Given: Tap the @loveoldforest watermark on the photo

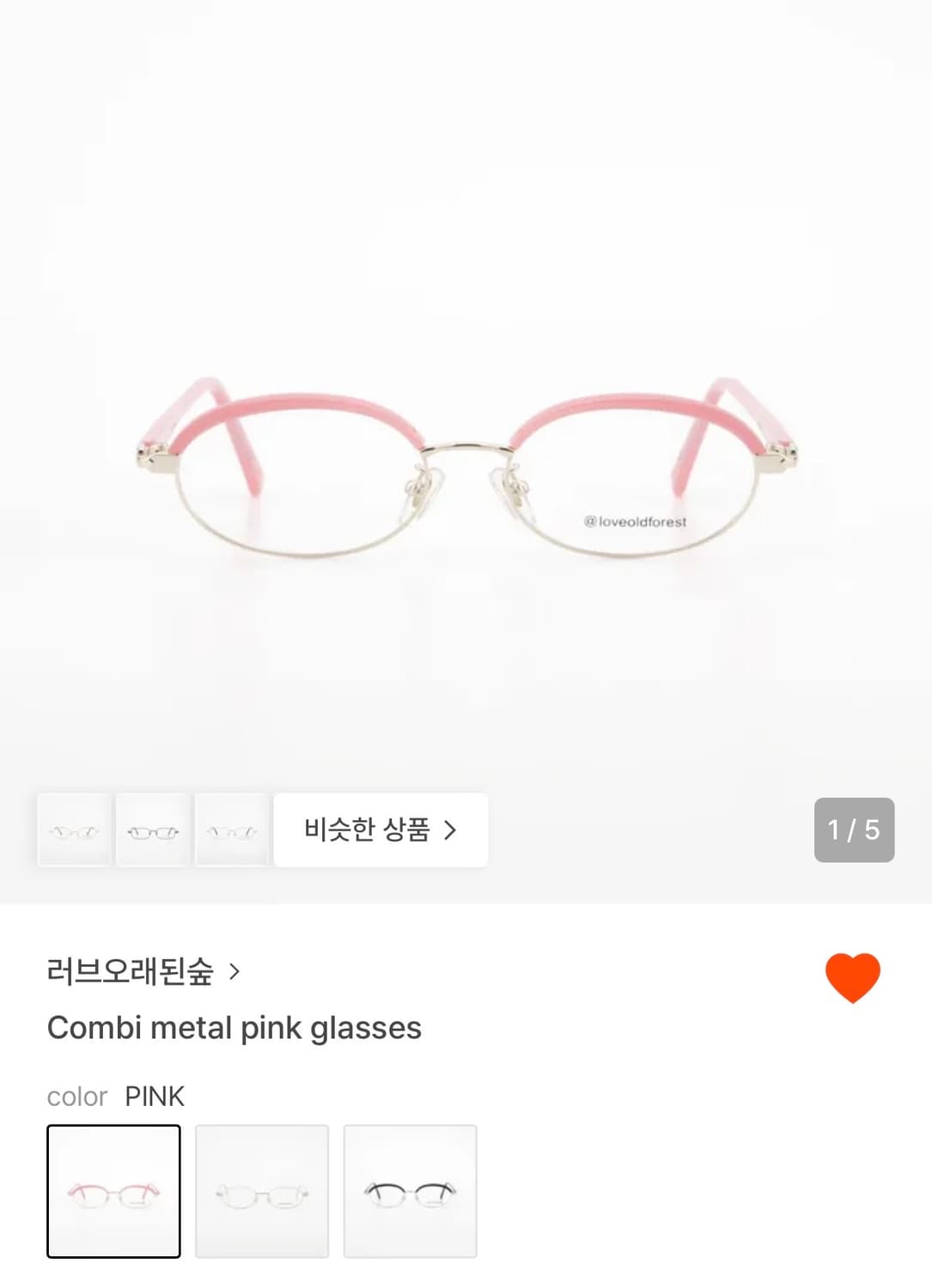Looking at the screenshot, I should tap(637, 519).
